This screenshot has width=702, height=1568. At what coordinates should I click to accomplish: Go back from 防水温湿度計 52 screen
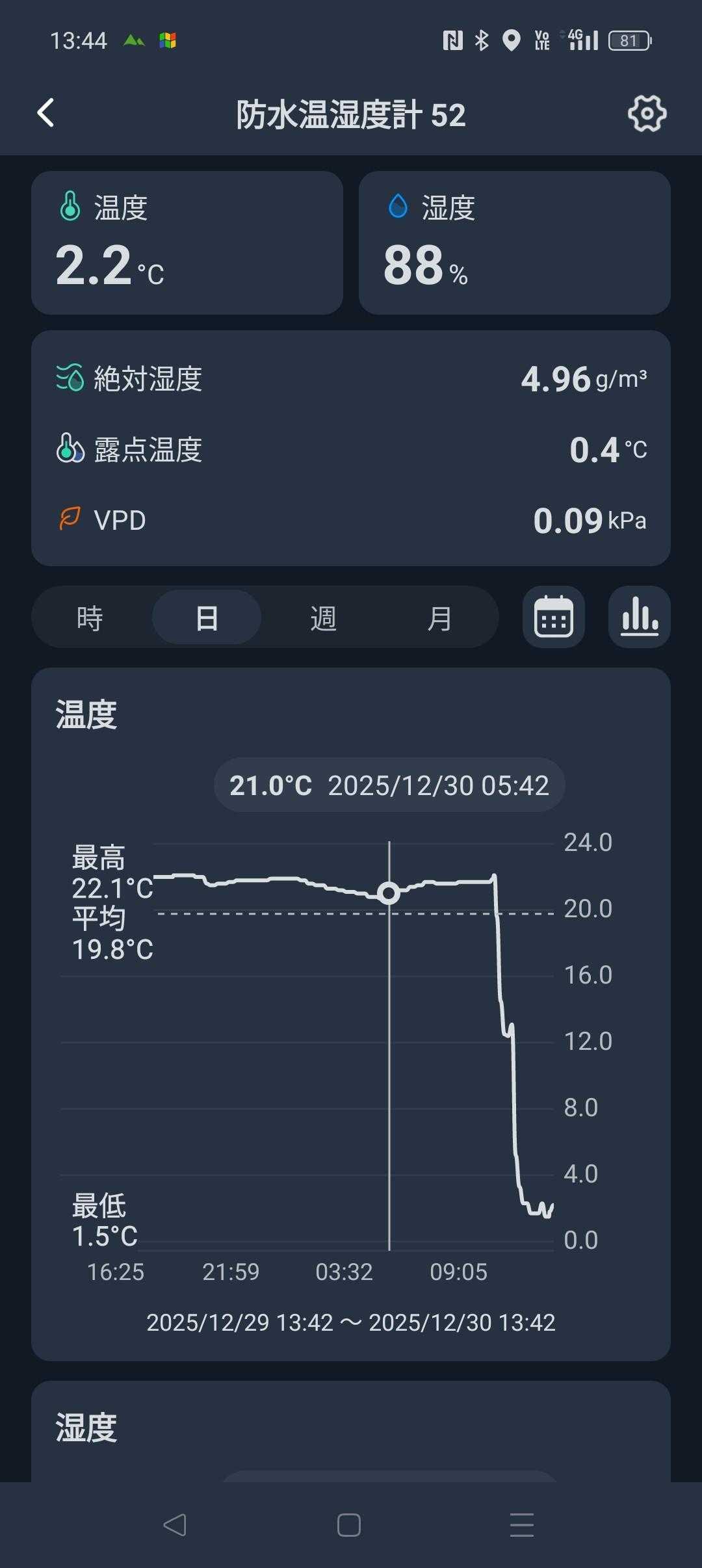point(45,113)
